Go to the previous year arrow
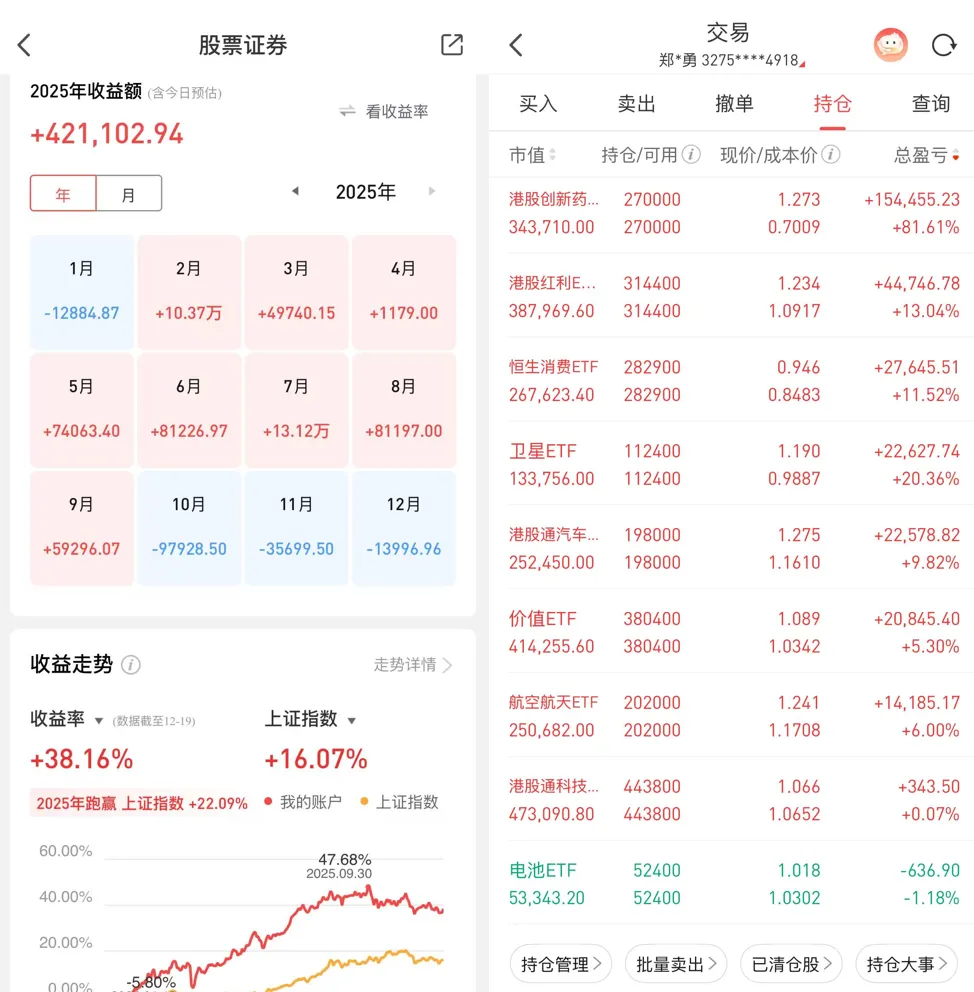 pos(295,191)
